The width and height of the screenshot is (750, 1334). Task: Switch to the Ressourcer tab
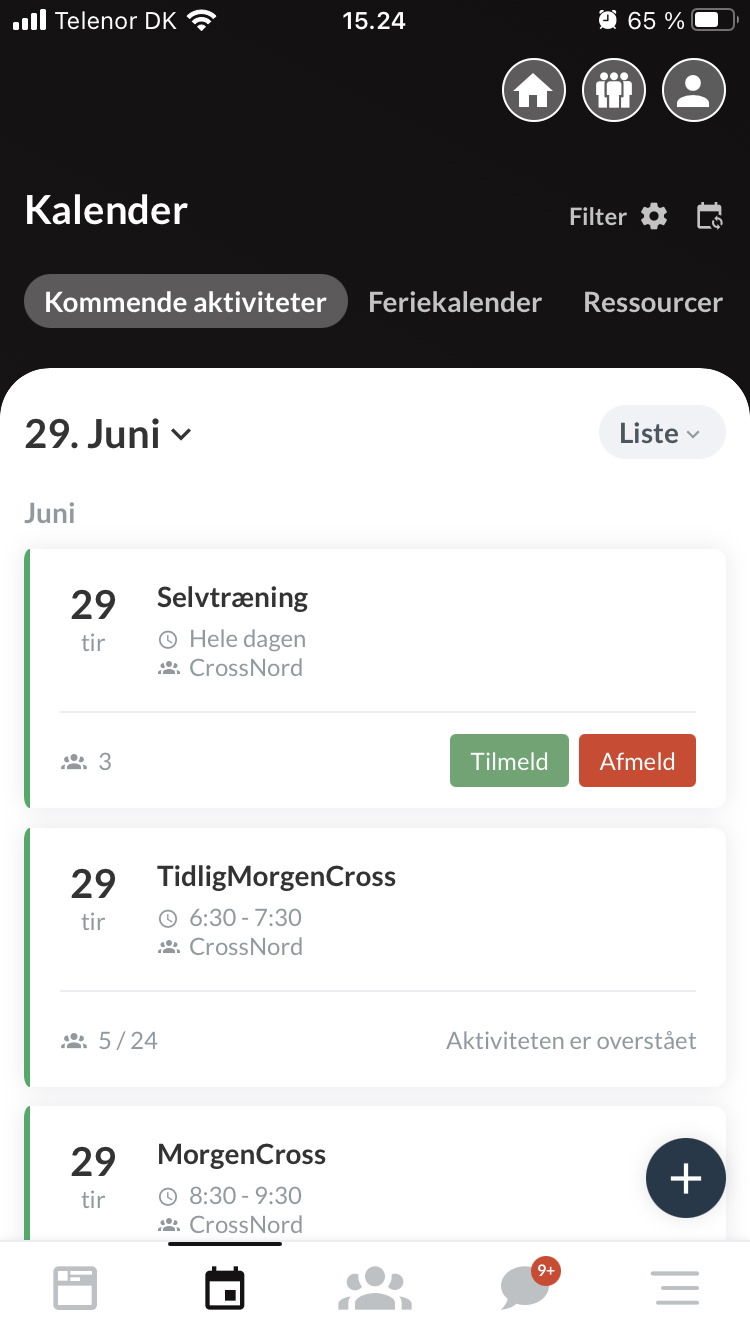tap(653, 302)
